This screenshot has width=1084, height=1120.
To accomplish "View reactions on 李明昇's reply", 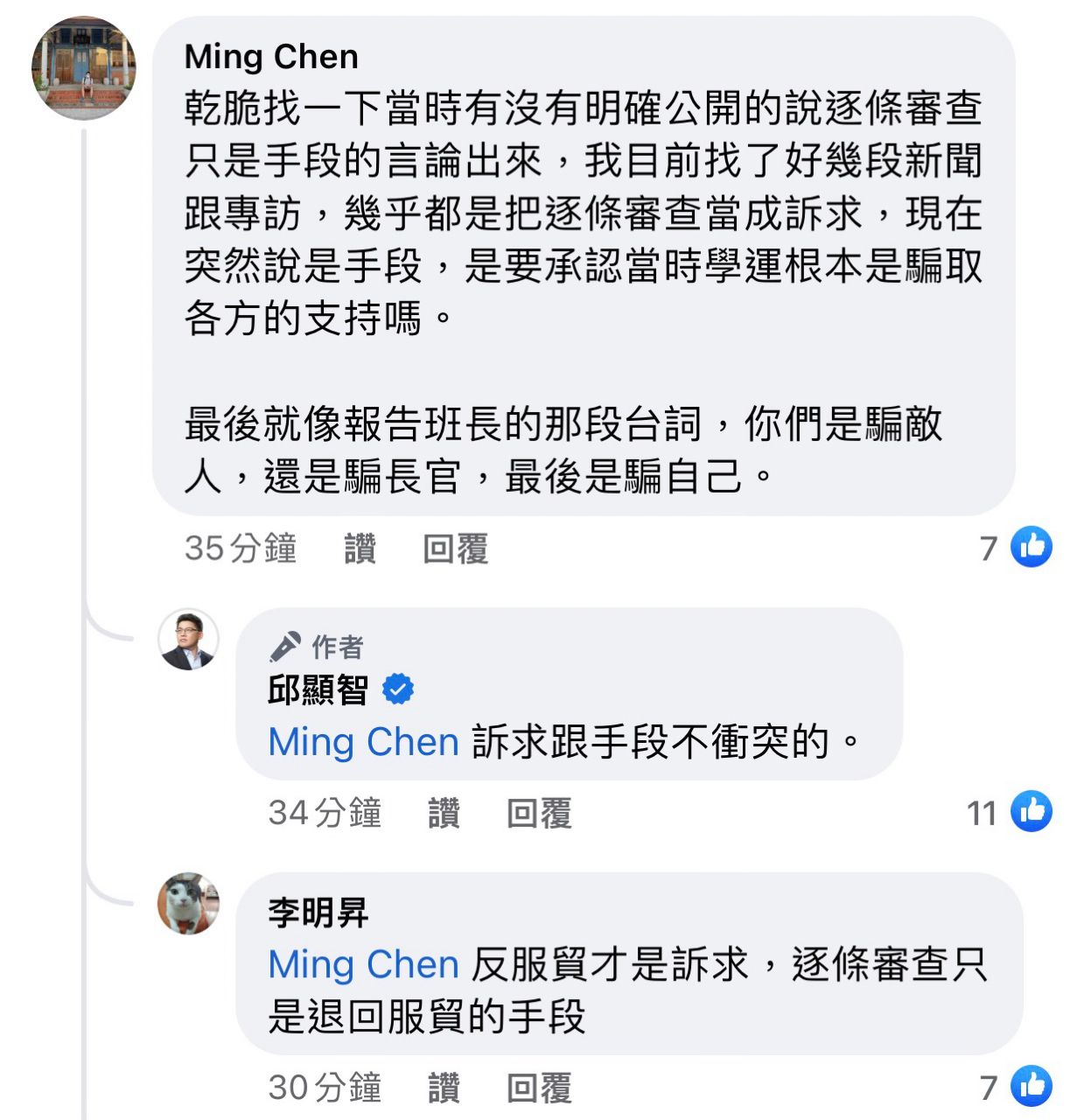I will click(1017, 1087).
